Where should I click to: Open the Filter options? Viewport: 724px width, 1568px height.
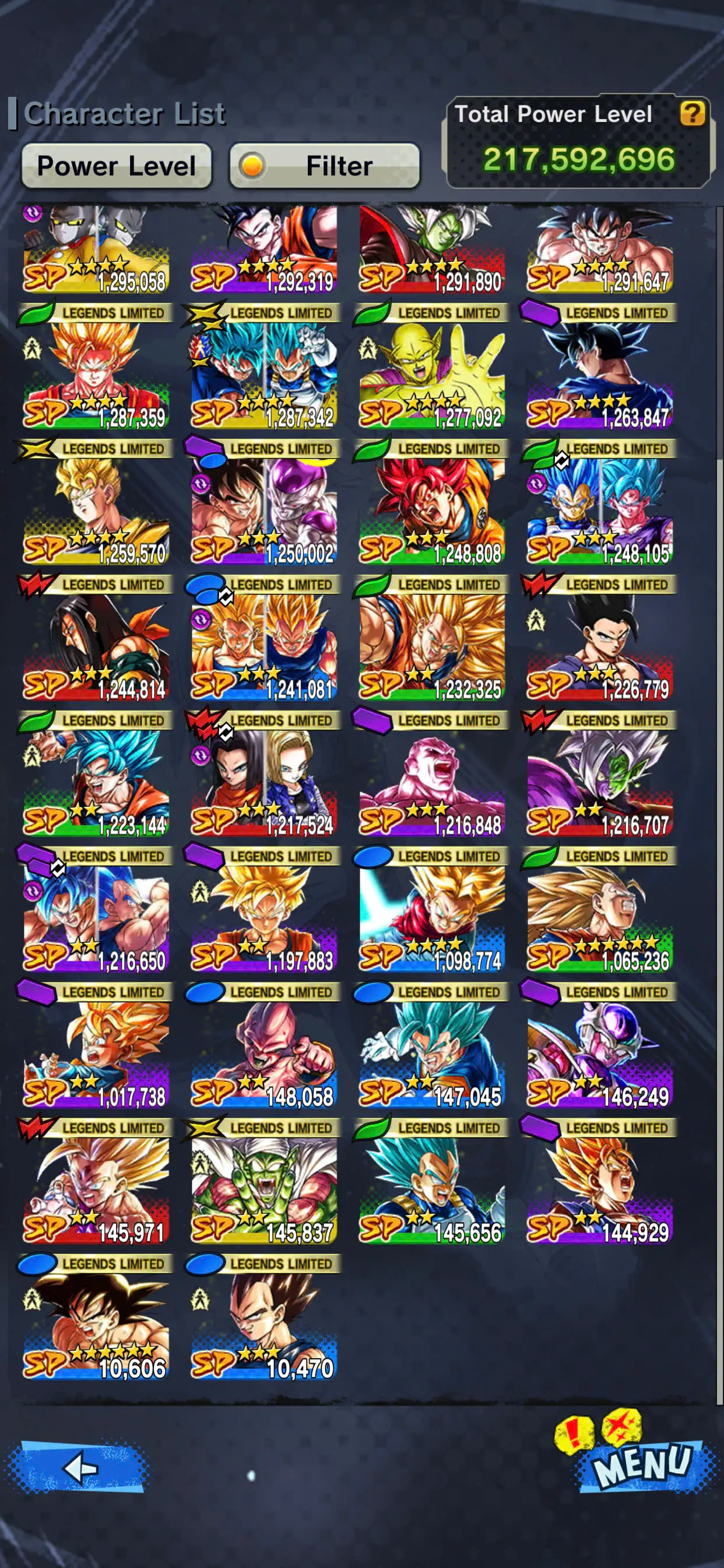point(324,166)
